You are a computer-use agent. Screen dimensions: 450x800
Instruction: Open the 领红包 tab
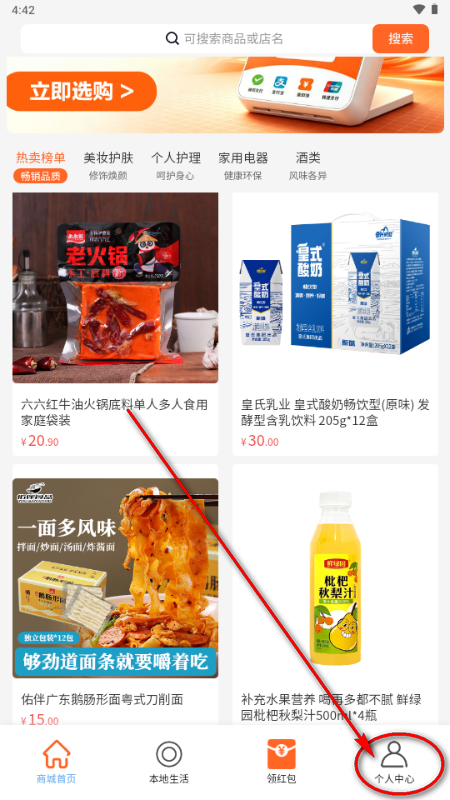pos(282,761)
